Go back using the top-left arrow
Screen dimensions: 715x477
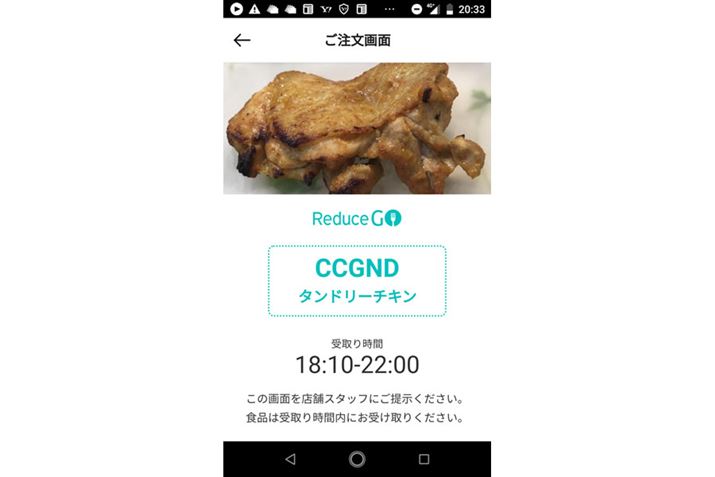pyautogui.click(x=242, y=41)
